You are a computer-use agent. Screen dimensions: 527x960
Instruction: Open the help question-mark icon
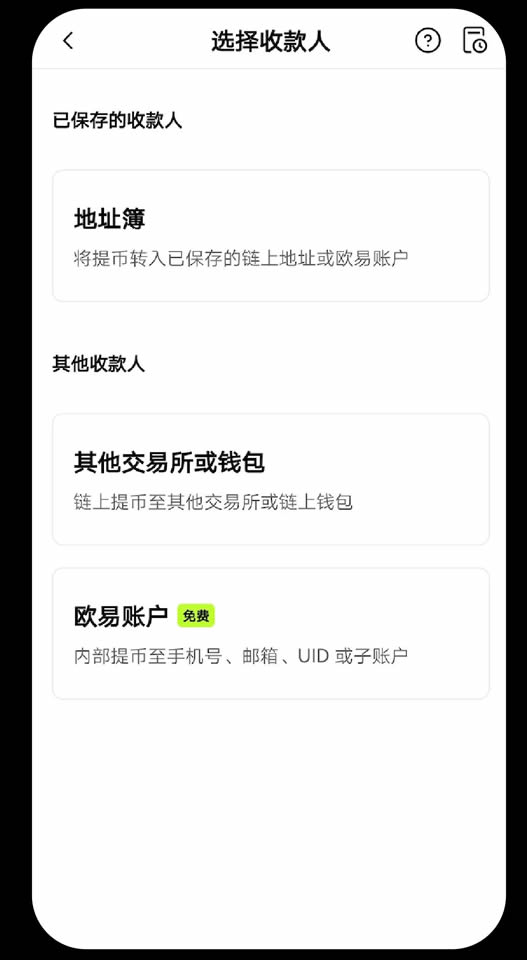(x=428, y=41)
